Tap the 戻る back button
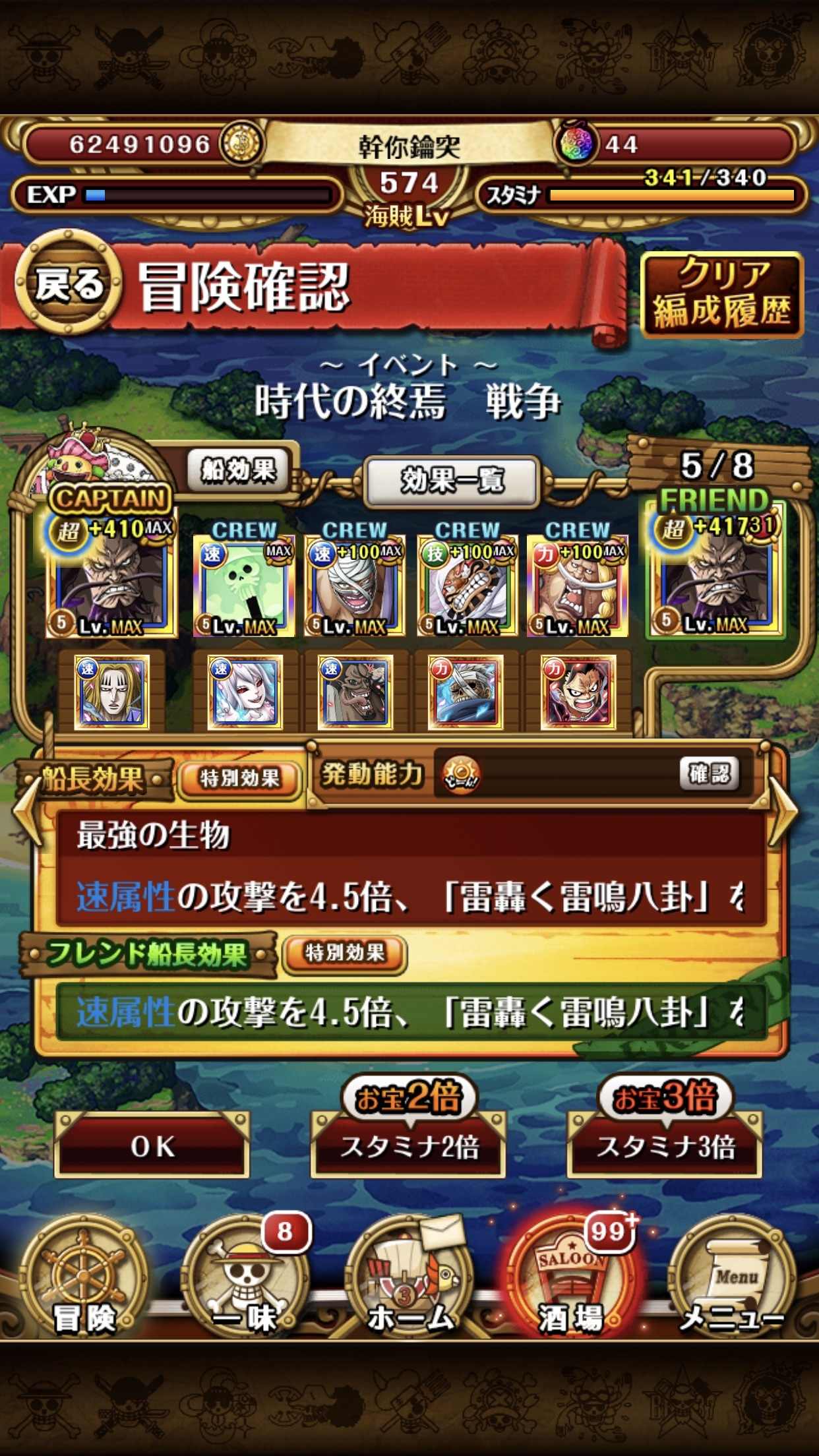Viewport: 819px width, 1456px height. pos(69,284)
